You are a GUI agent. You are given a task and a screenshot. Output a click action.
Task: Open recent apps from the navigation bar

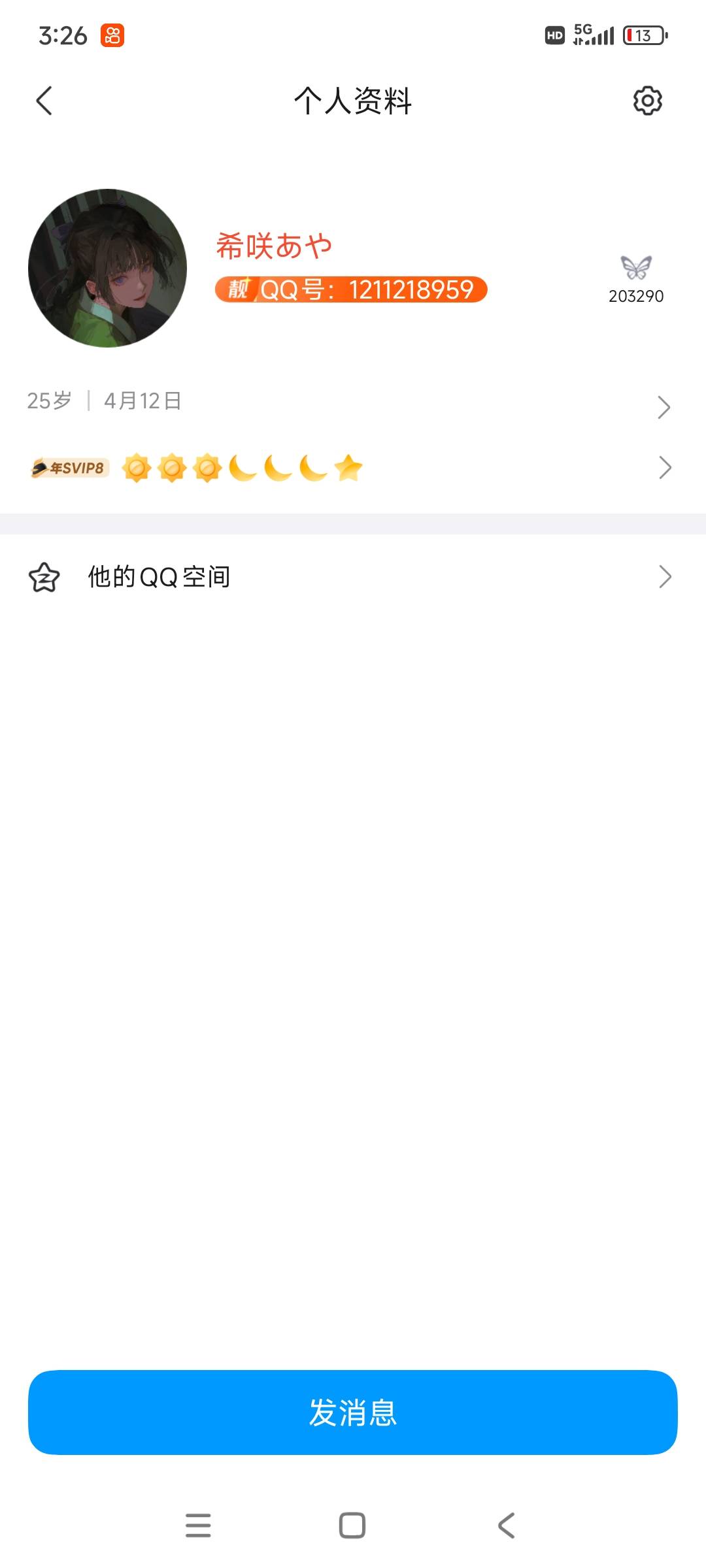point(198,1526)
